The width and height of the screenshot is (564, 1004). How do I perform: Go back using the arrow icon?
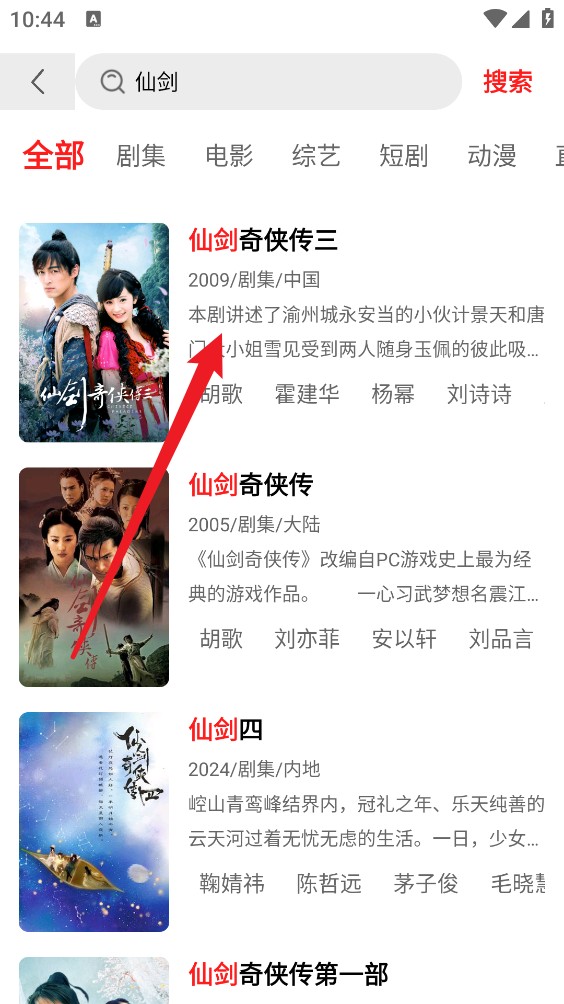[38, 81]
